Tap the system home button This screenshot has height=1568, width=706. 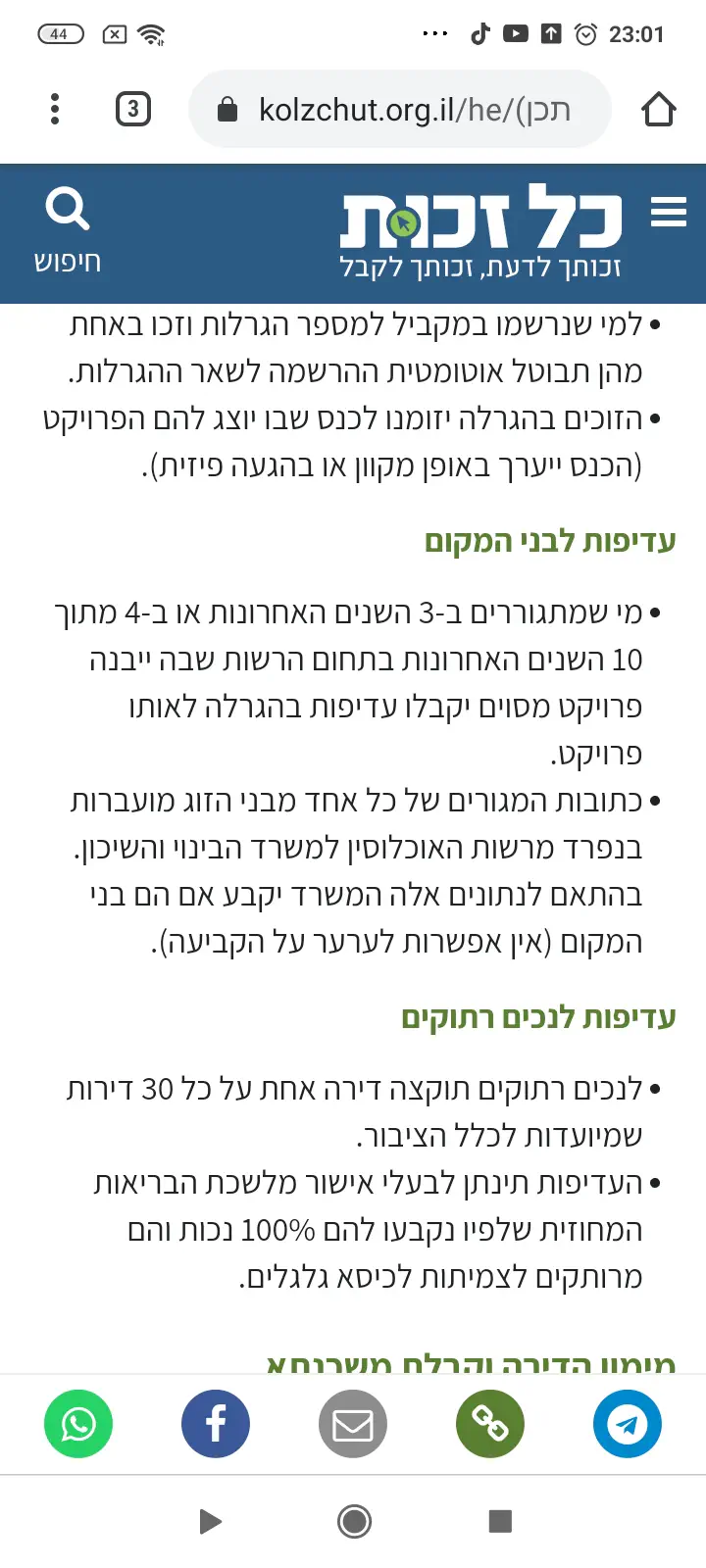click(x=354, y=1521)
